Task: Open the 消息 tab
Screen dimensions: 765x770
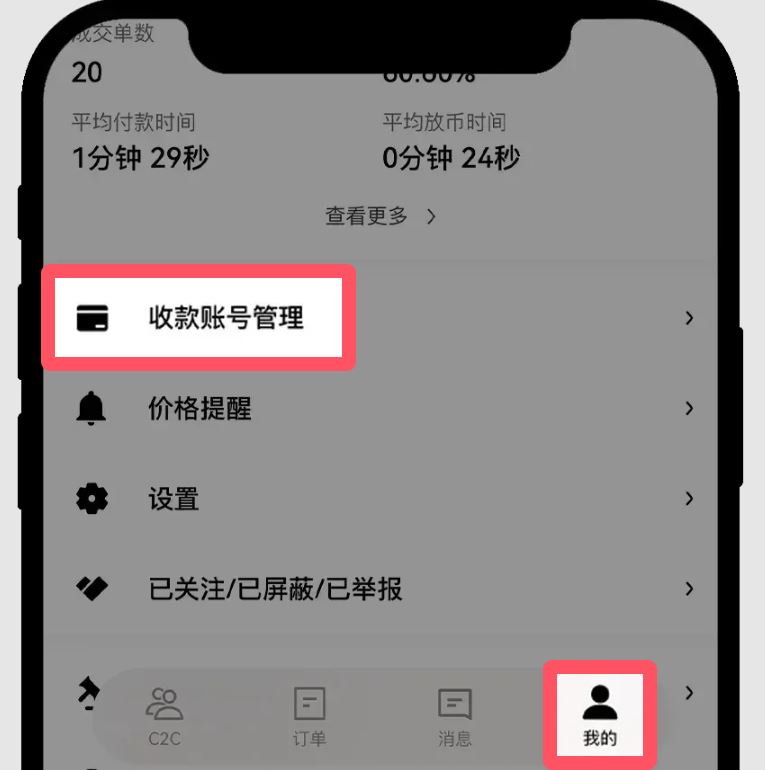Action: click(455, 716)
